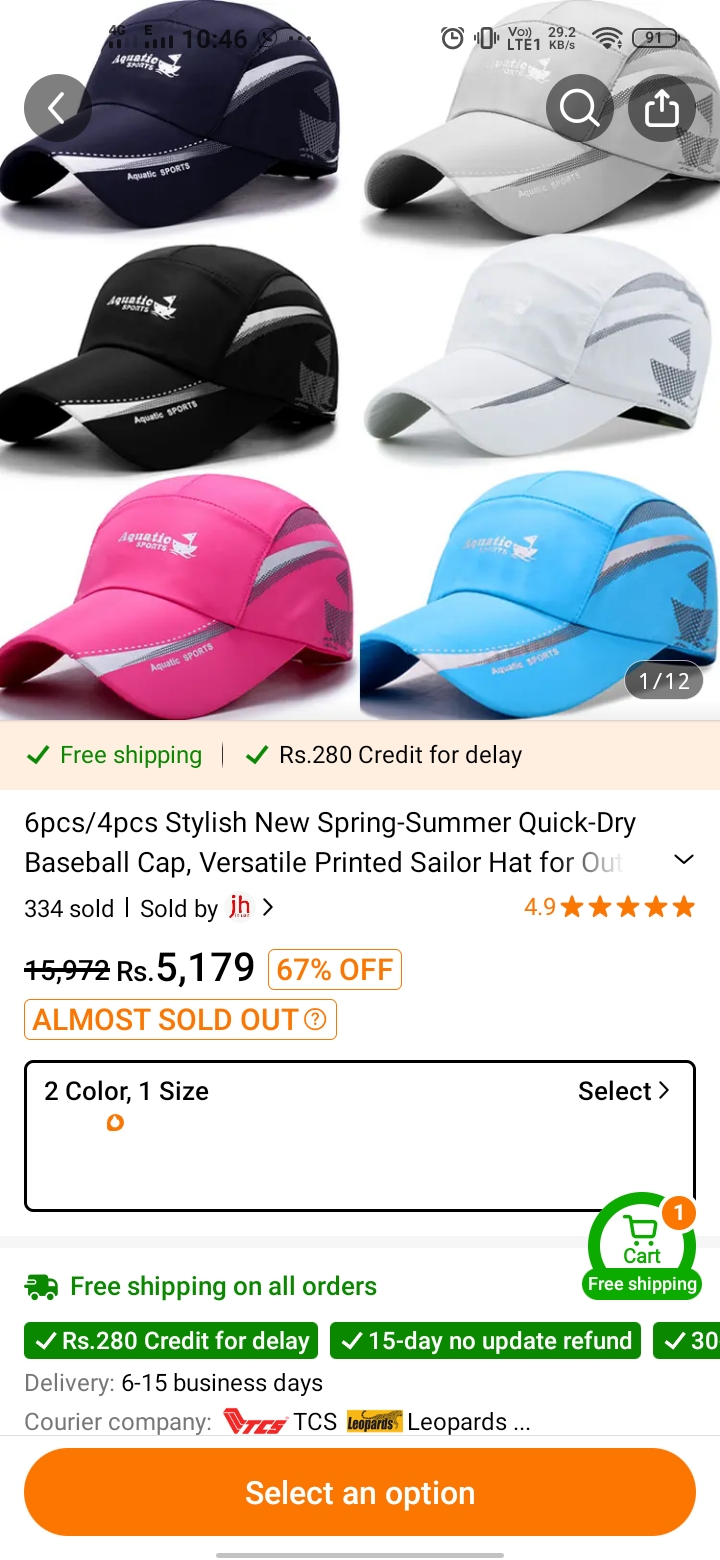Open the 2 Color, 1 Size selector
Viewport: 720px width, 1560px height.
point(360,1136)
